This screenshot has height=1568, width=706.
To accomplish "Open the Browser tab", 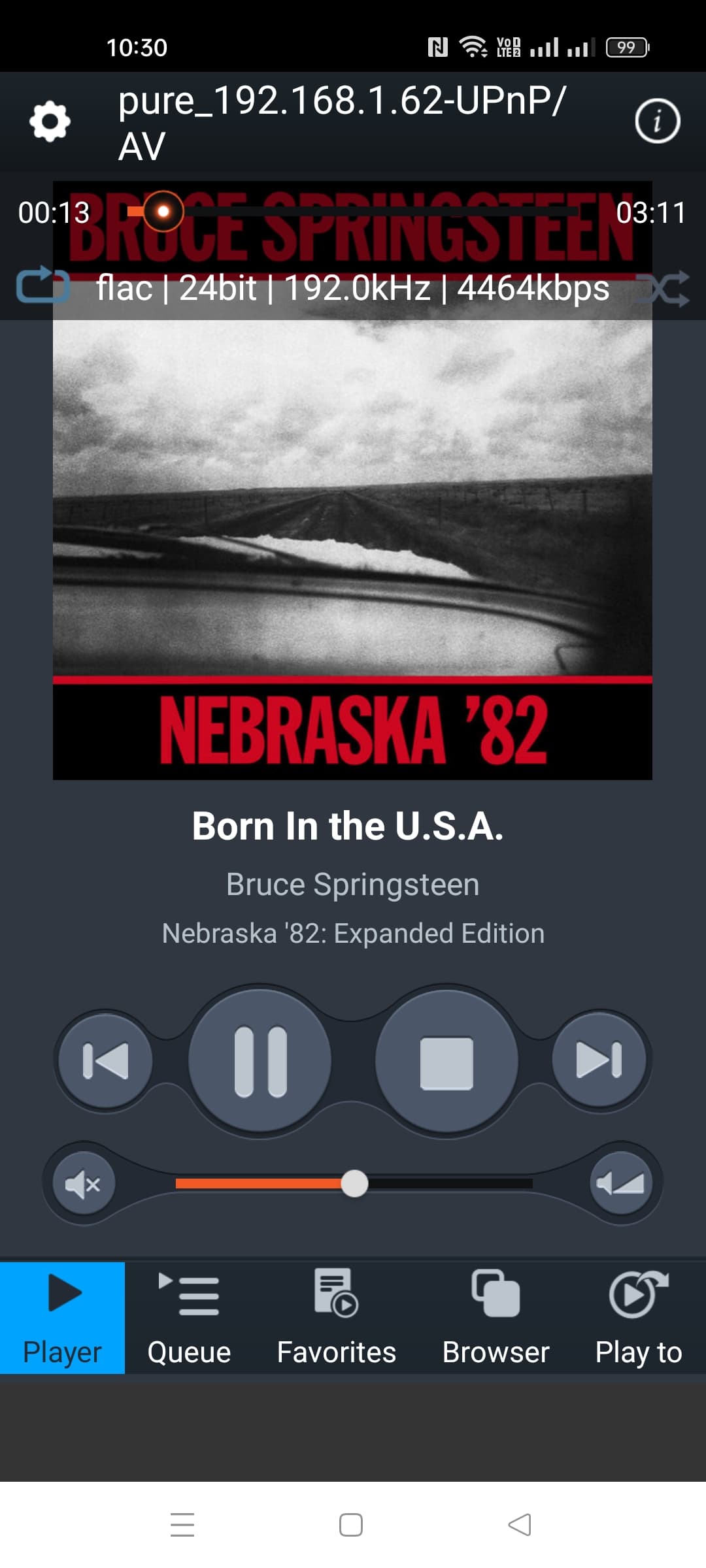I will 496,1318.
